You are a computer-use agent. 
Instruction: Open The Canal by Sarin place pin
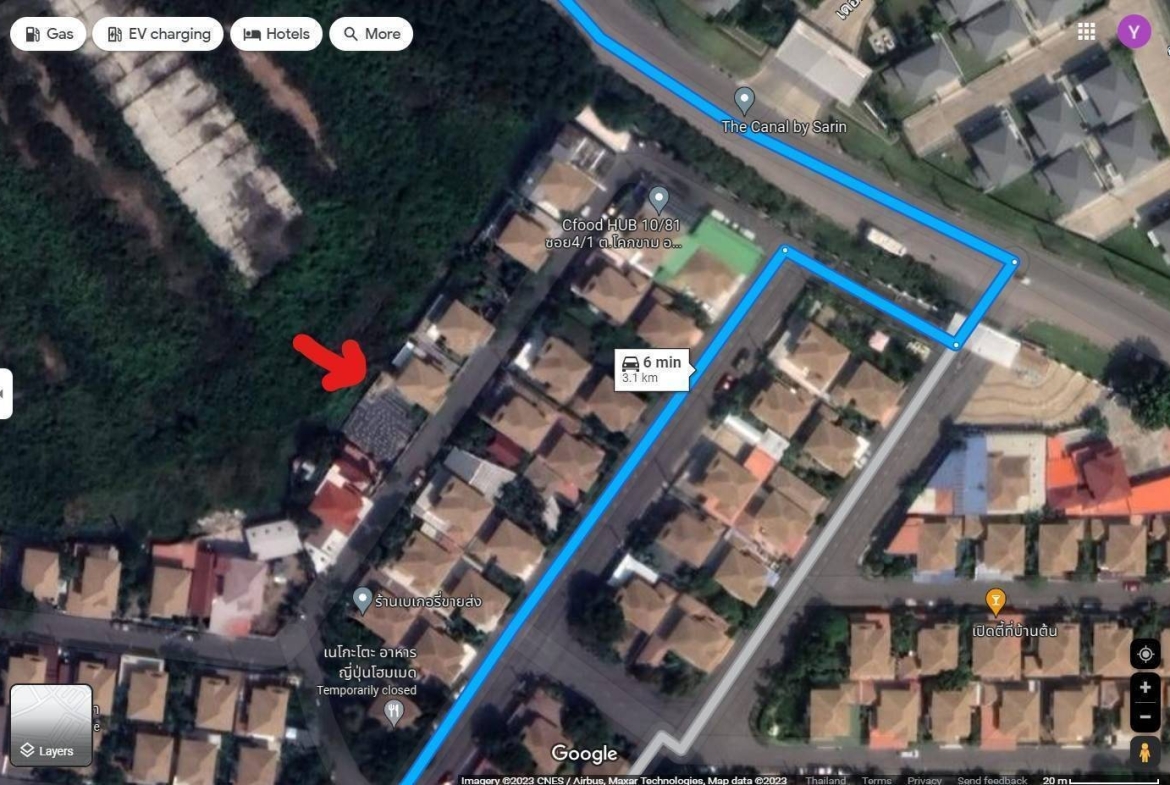744,100
